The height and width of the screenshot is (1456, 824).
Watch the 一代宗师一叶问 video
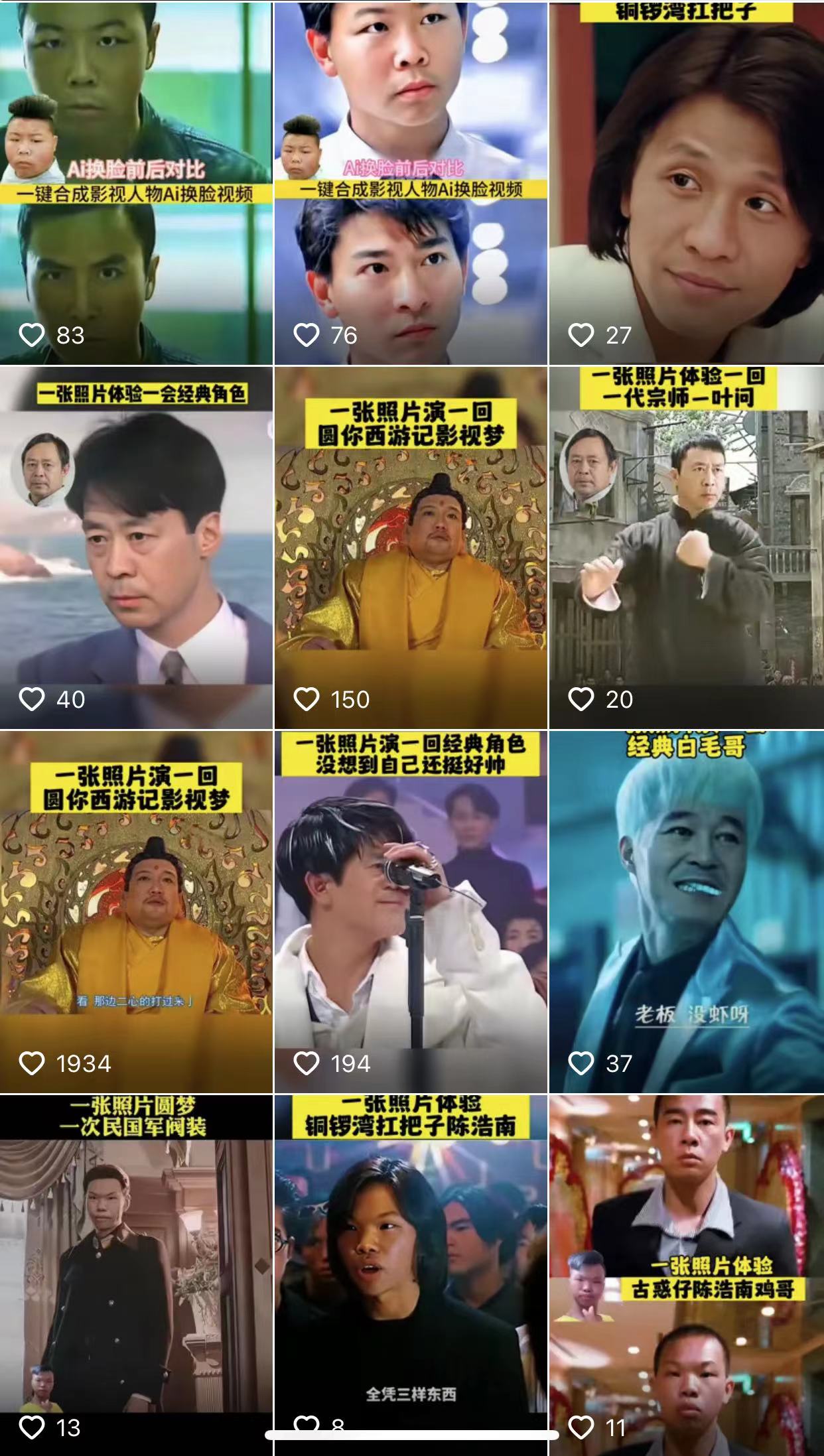(x=686, y=547)
